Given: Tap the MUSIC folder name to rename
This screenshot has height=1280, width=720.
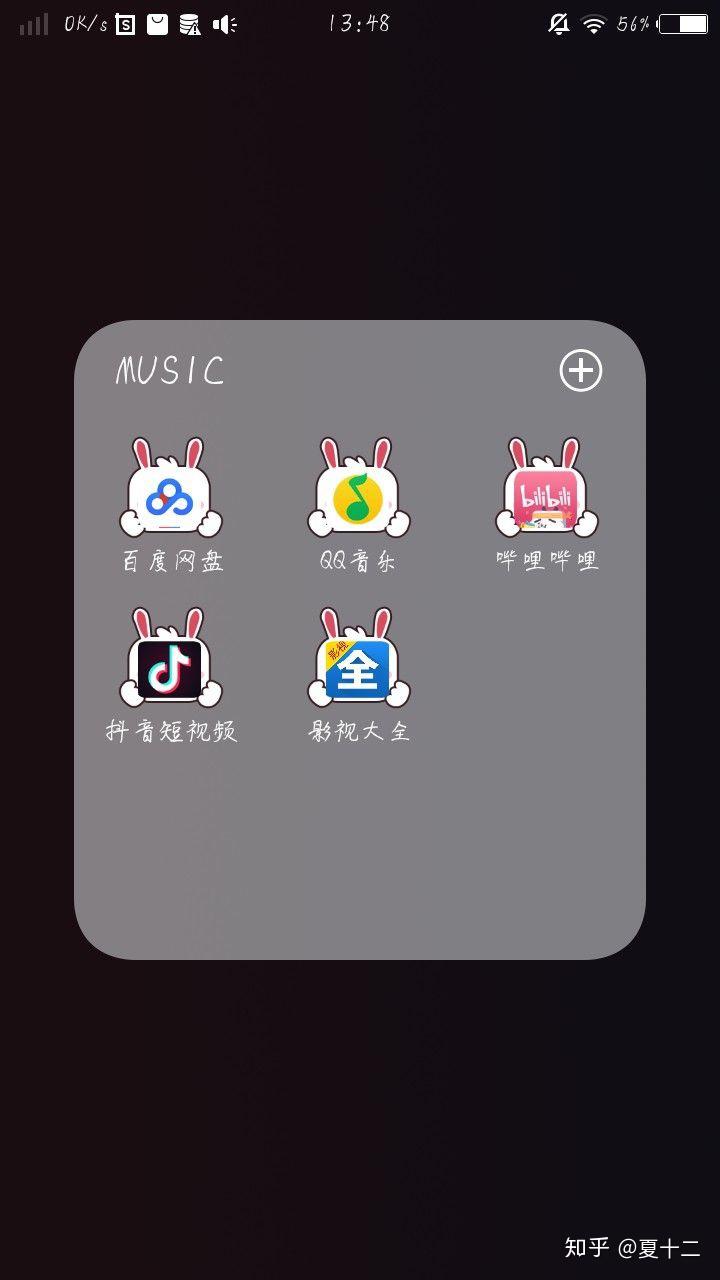Looking at the screenshot, I should pyautogui.click(x=170, y=371).
